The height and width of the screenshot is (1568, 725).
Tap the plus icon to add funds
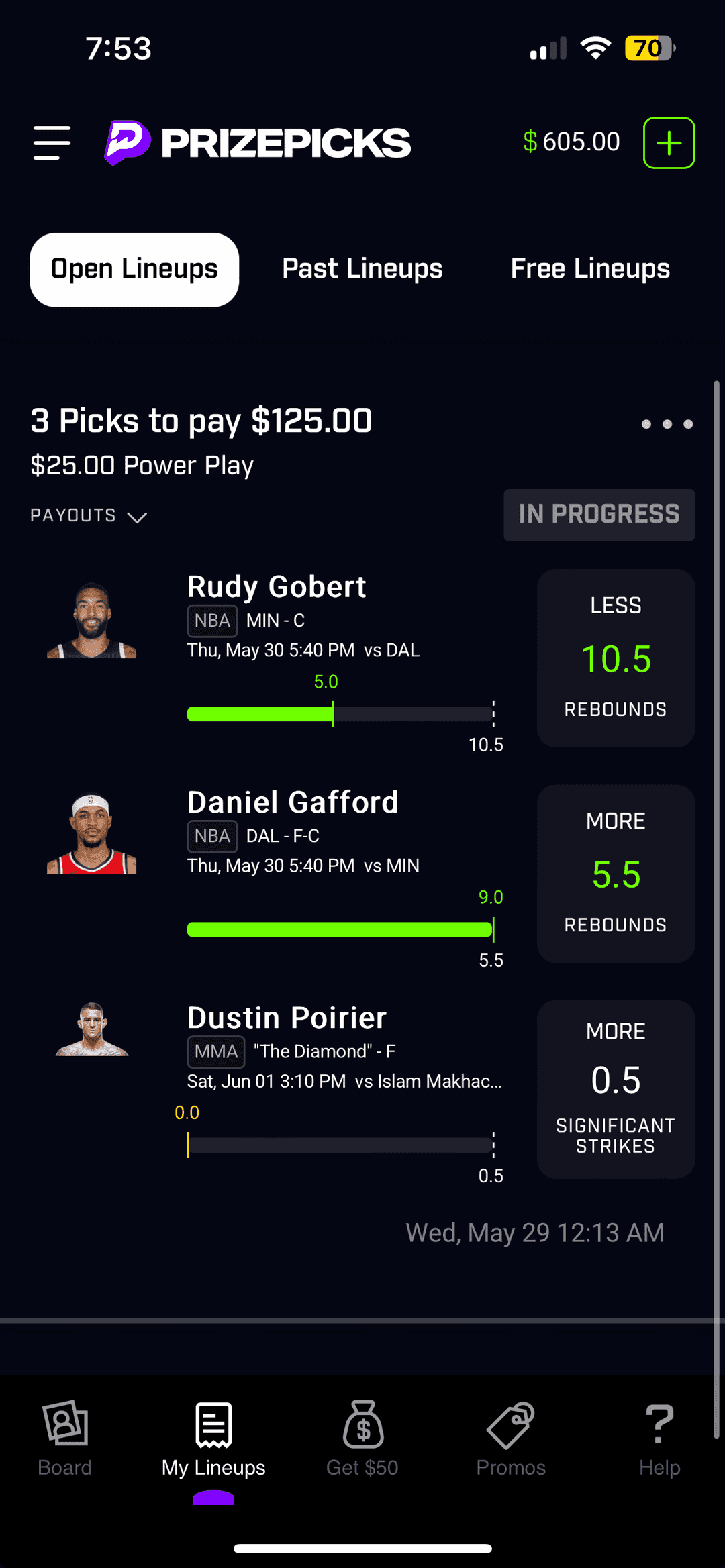click(x=668, y=142)
